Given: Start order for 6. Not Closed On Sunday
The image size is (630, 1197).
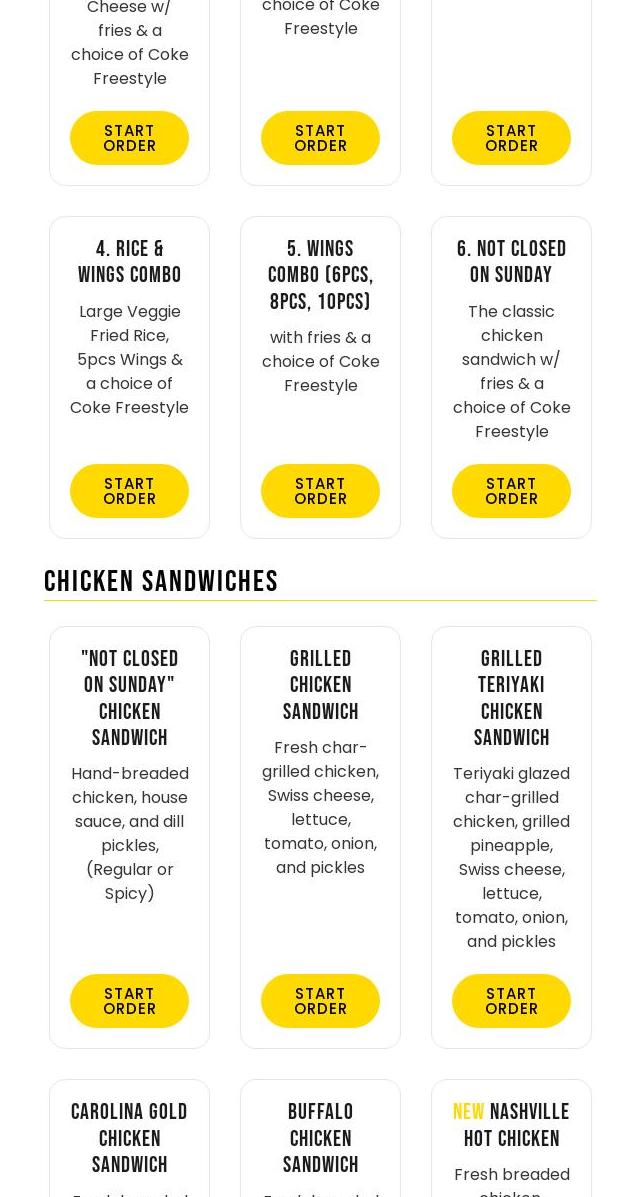Looking at the screenshot, I should (x=511, y=491).
